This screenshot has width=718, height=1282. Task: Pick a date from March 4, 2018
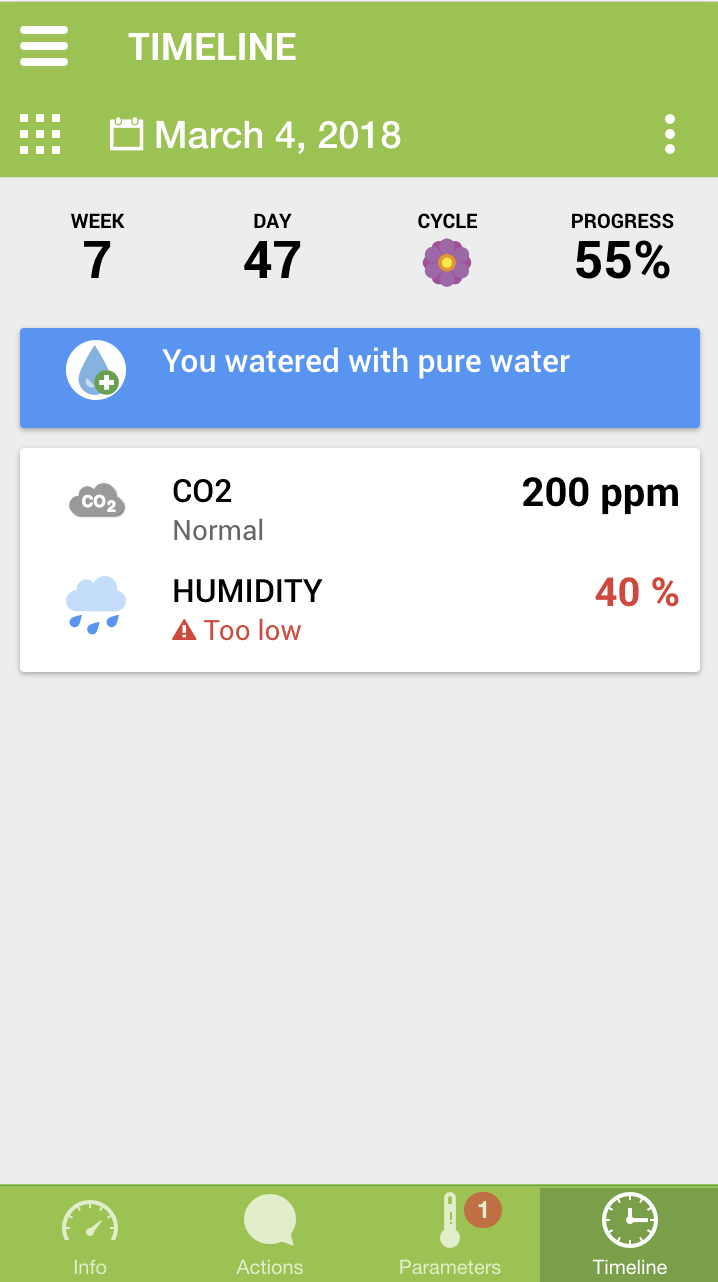click(x=256, y=135)
